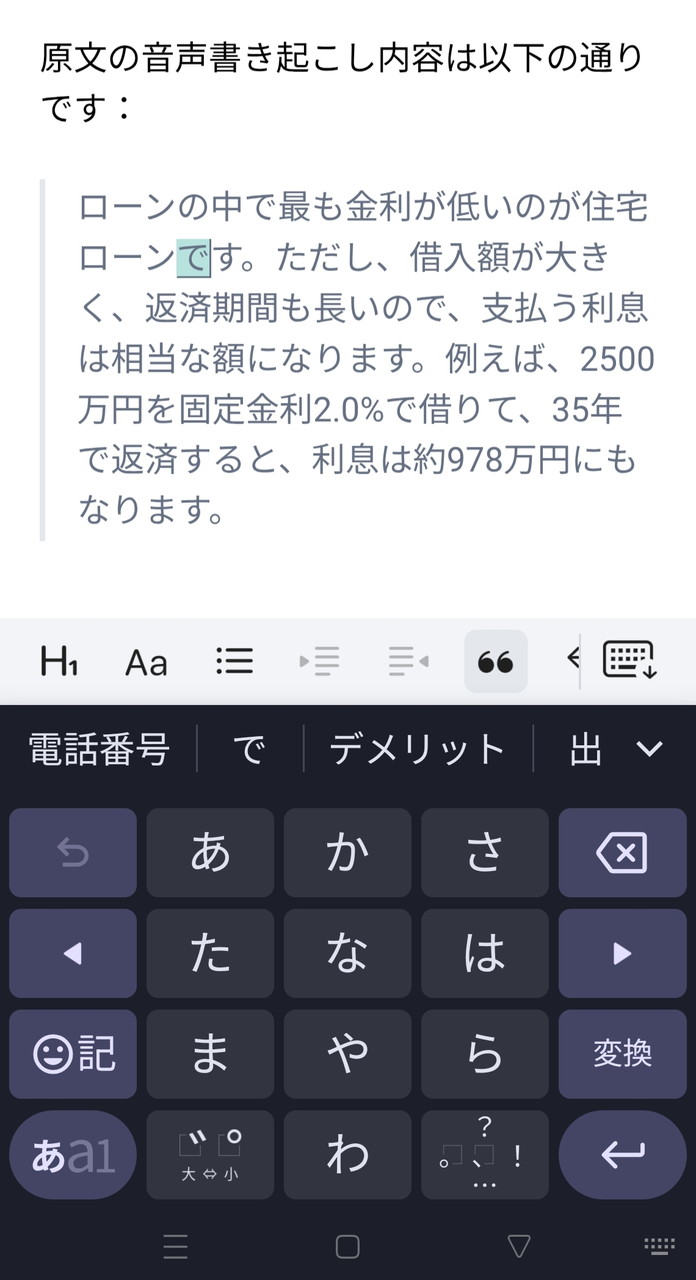696x1280 pixels.
Task: Open the Aa text formatting options
Action: click(146, 661)
